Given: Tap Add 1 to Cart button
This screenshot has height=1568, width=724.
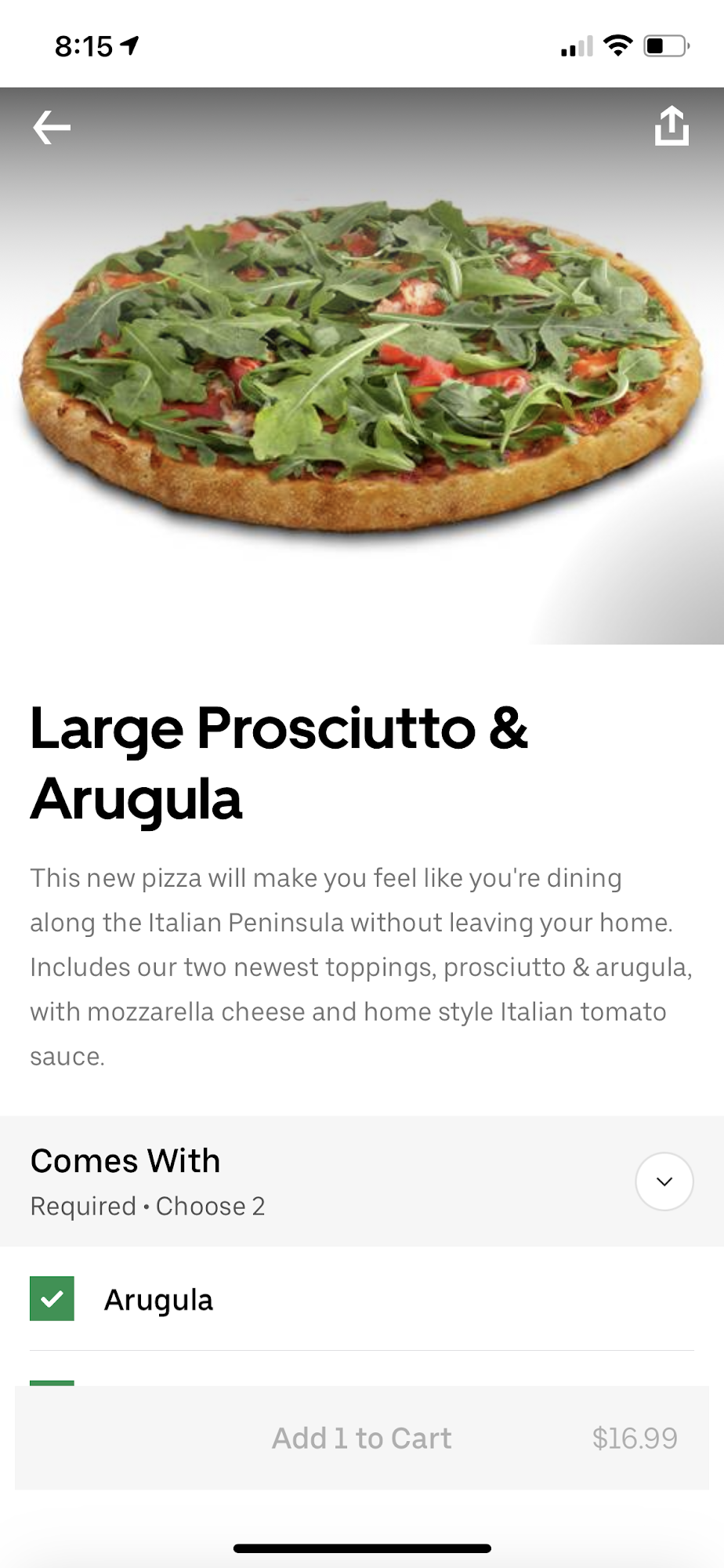Looking at the screenshot, I should 362,1438.
